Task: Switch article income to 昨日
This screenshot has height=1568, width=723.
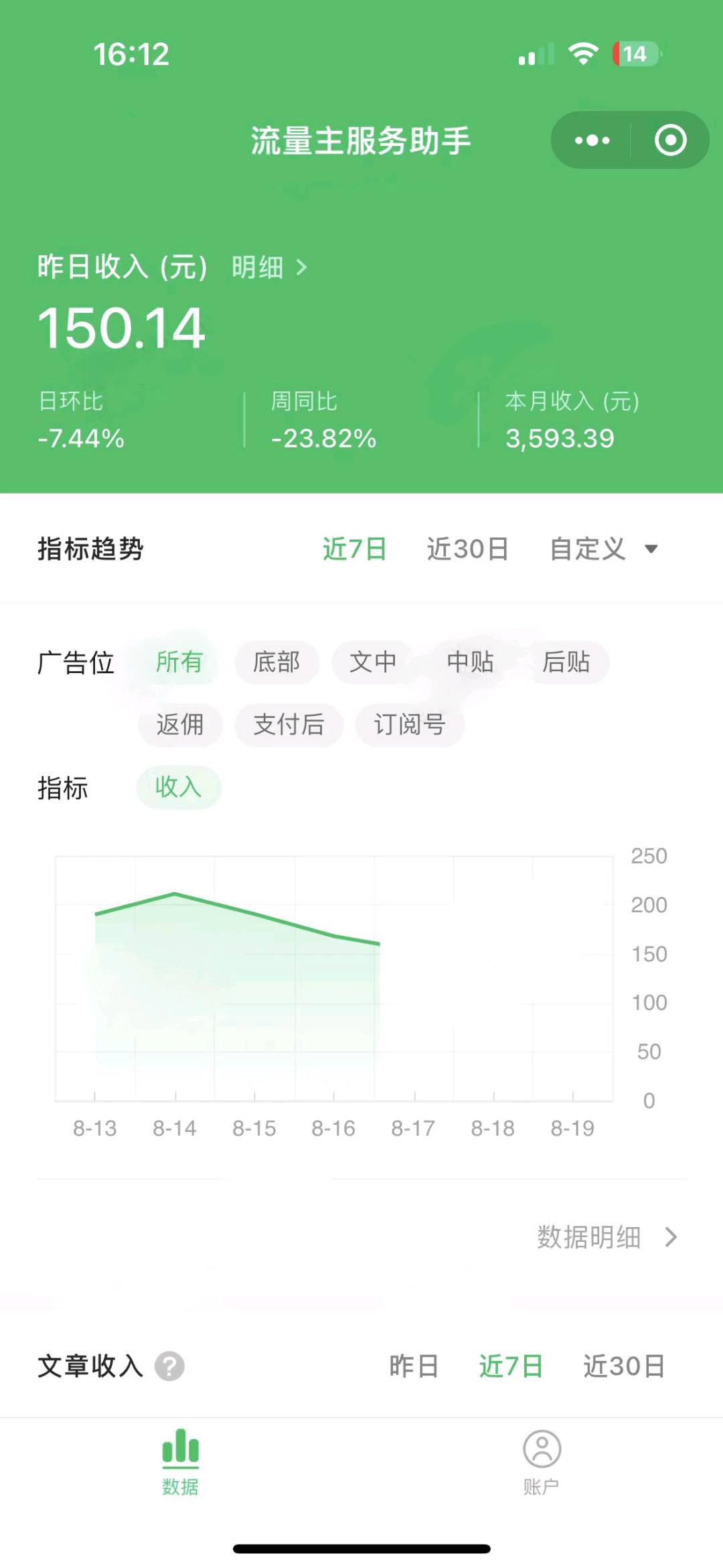Action: pos(413,1366)
